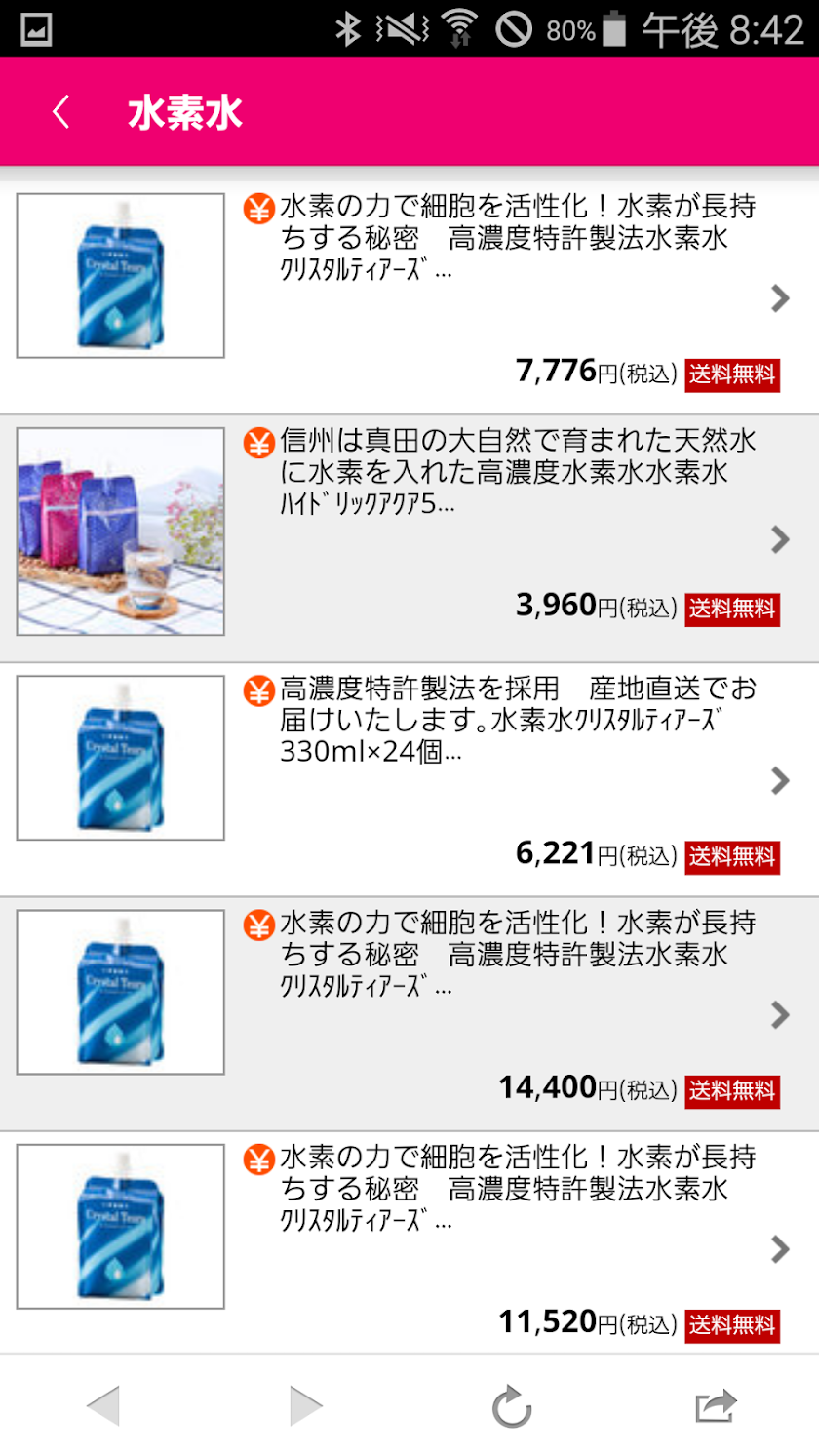This screenshot has height=1456, width=819.
Task: Share this page
Action: tap(715, 1406)
